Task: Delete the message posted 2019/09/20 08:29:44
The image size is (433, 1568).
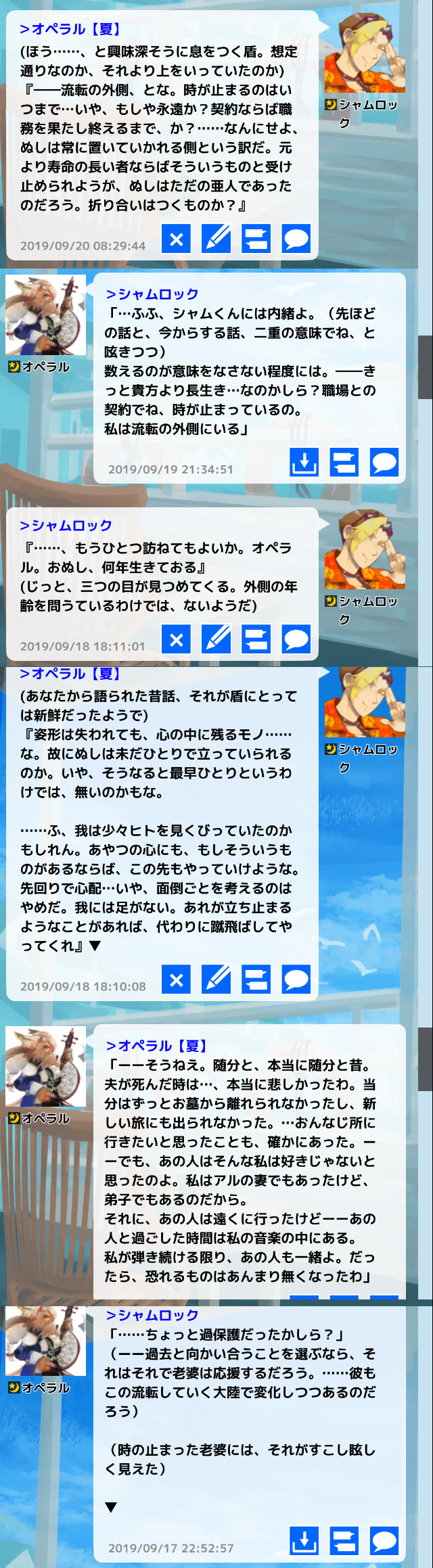Action: tap(176, 239)
